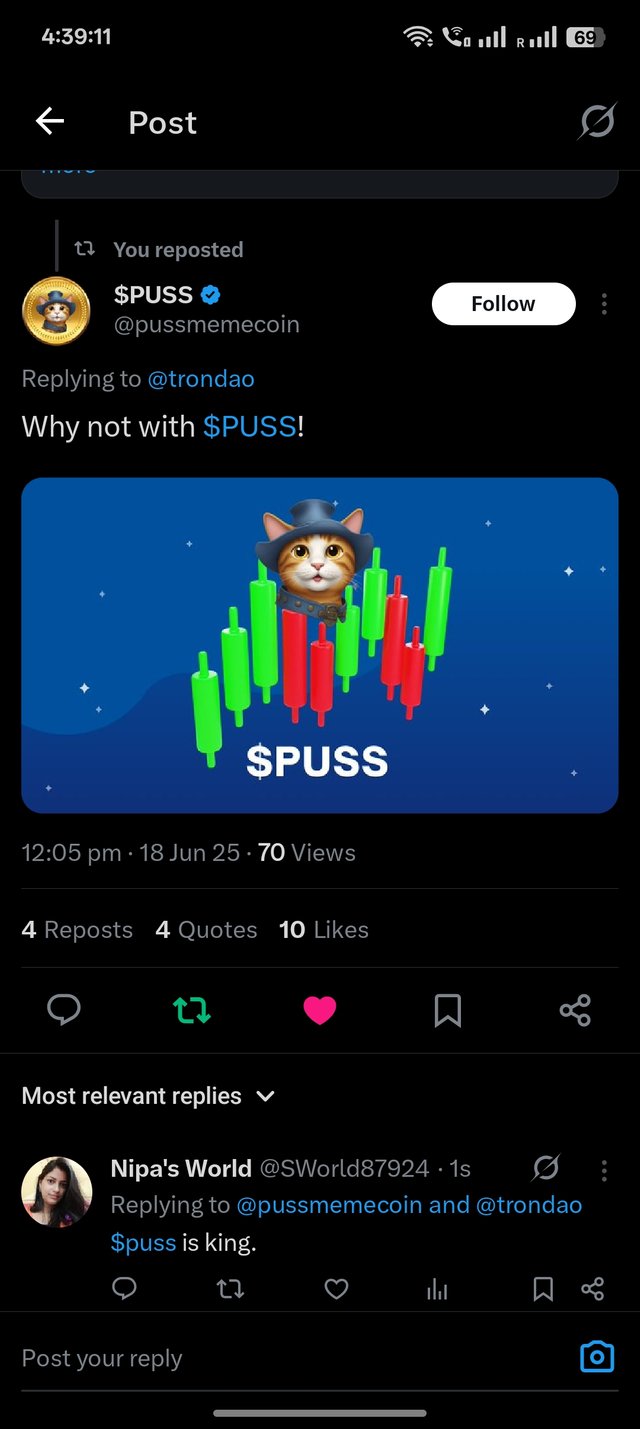View the 4 Quotes list
The height and width of the screenshot is (1429, 640).
point(206,930)
